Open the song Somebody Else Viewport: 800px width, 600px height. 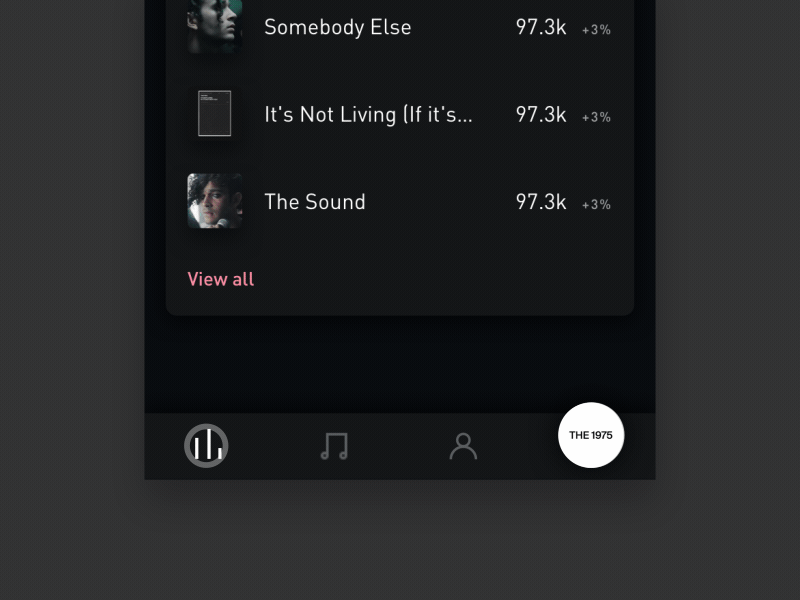point(338,28)
